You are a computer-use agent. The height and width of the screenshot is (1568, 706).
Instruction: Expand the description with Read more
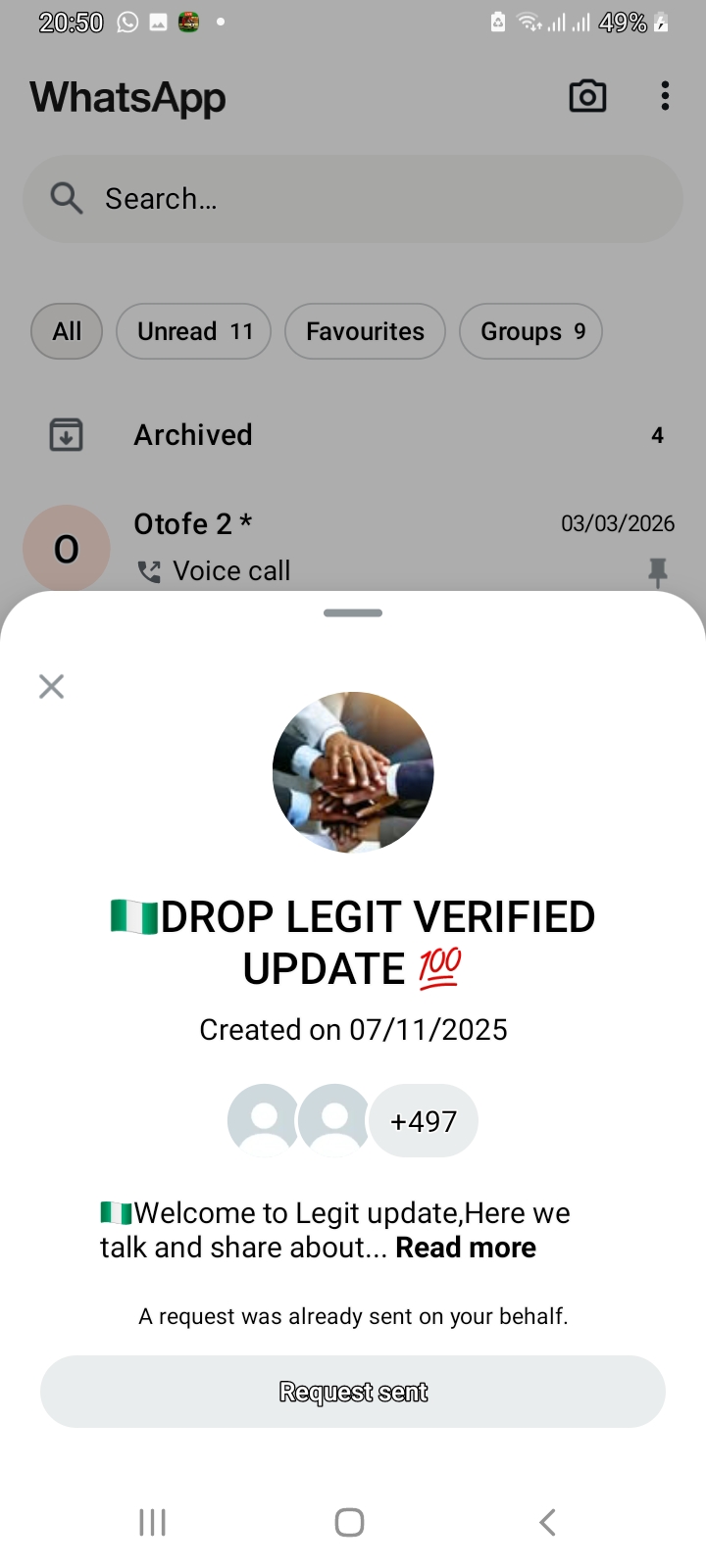(466, 1248)
